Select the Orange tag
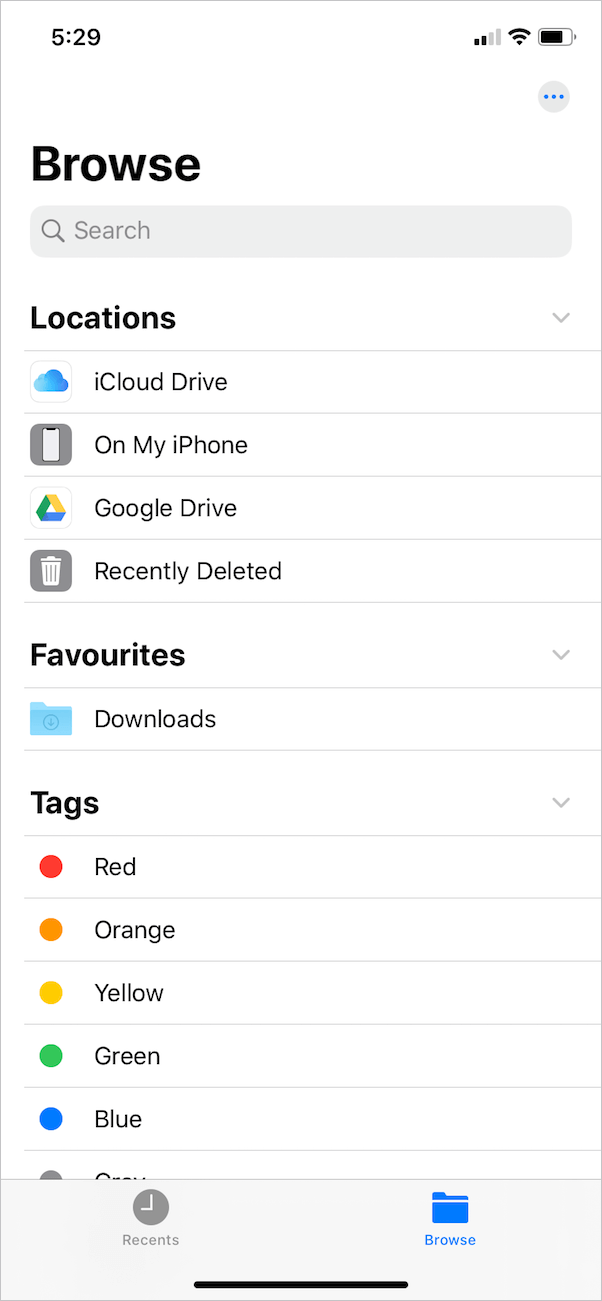The height and width of the screenshot is (1301, 602). [312, 930]
